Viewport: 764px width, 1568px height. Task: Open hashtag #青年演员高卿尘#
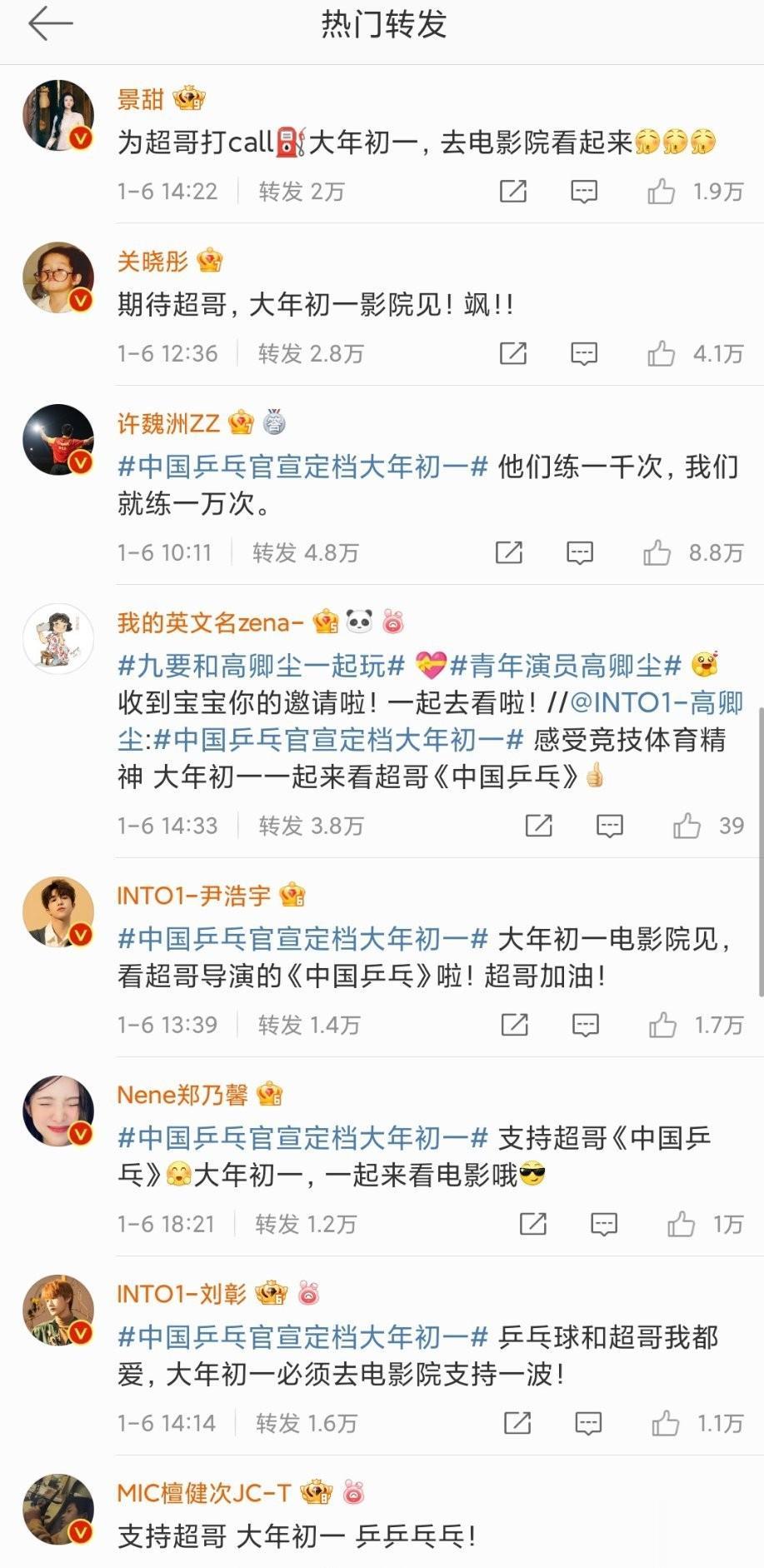click(566, 665)
